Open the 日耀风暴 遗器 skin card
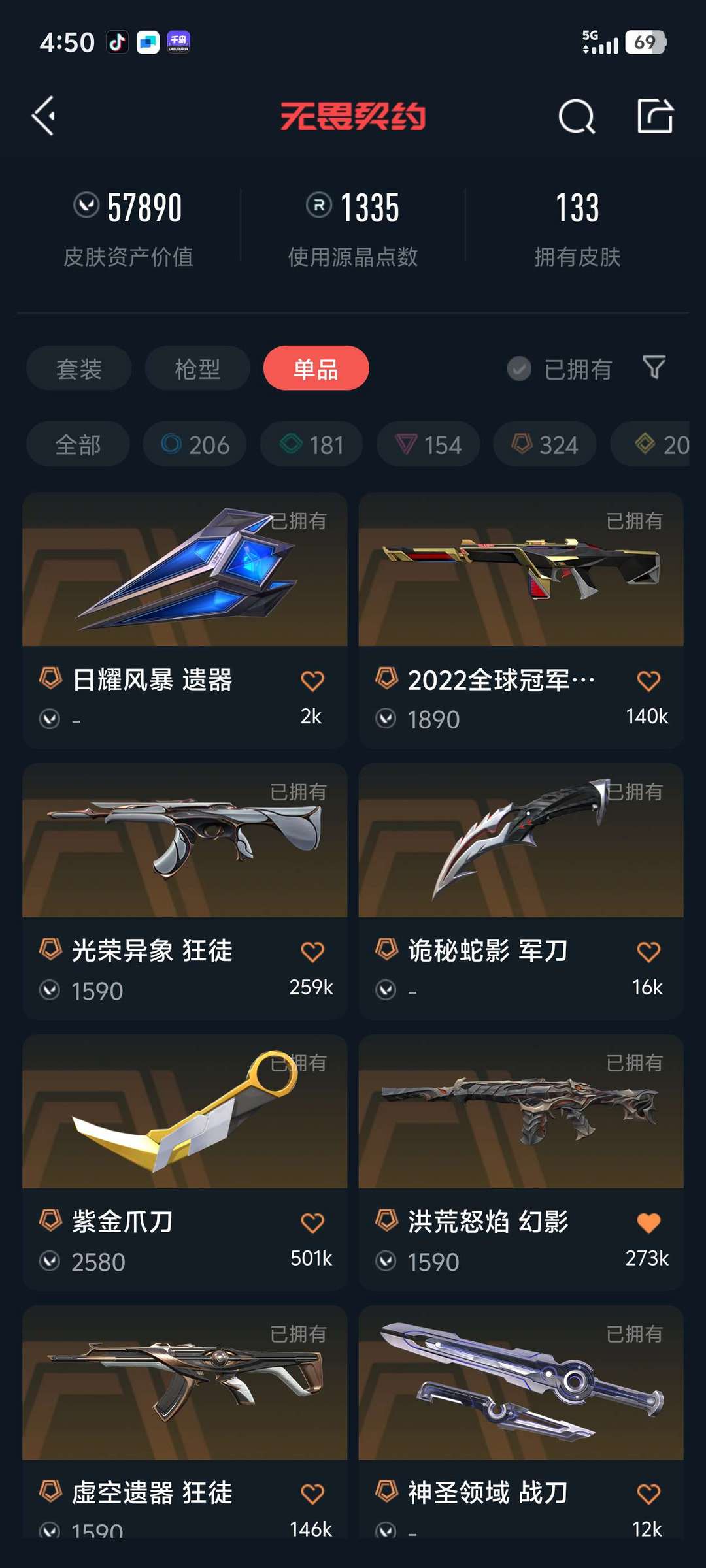Image resolution: width=706 pixels, height=1568 pixels. pos(185,621)
